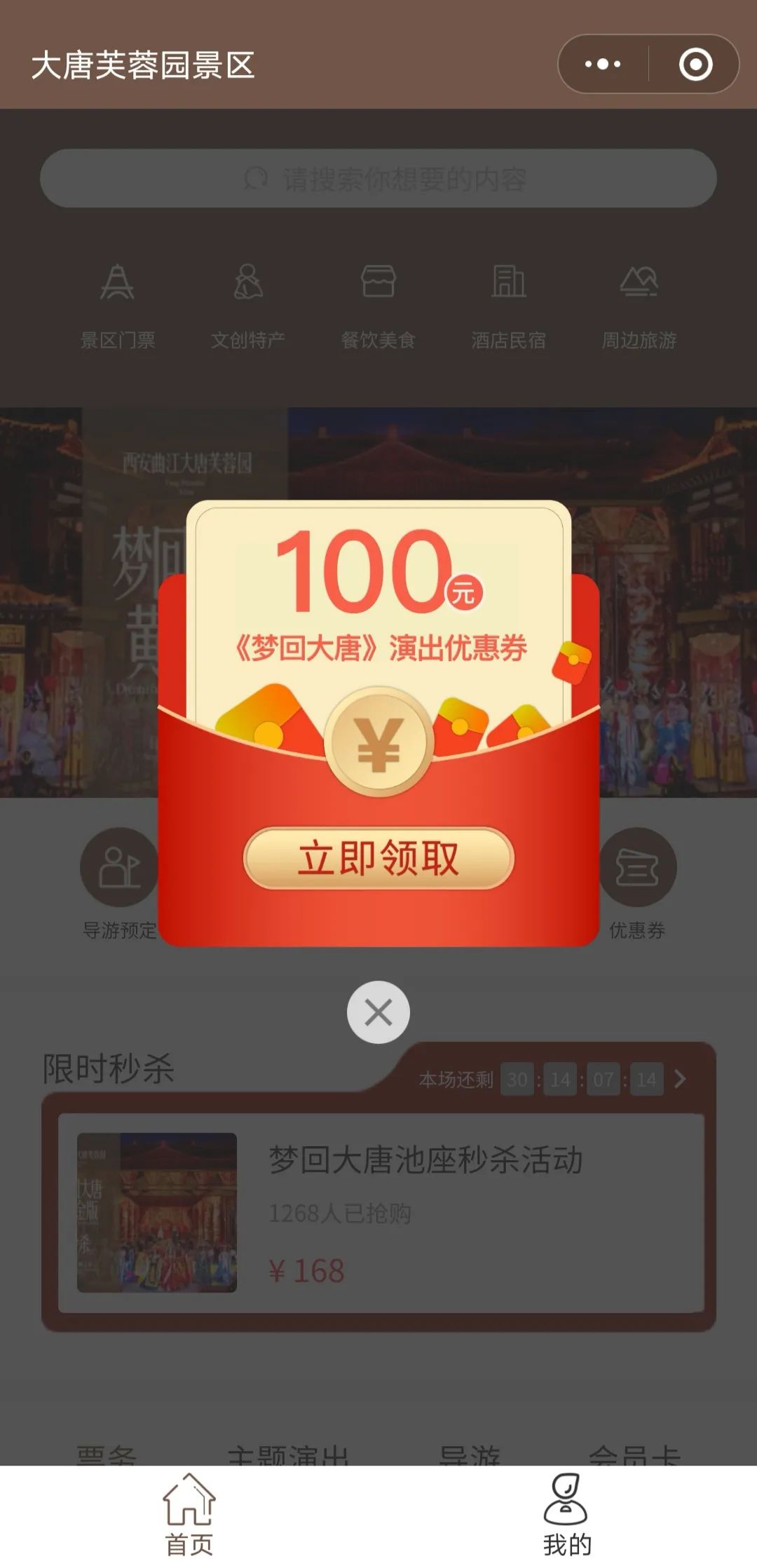Screen dimensions: 757x1568
Task: Open the search box
Action: coord(378,178)
